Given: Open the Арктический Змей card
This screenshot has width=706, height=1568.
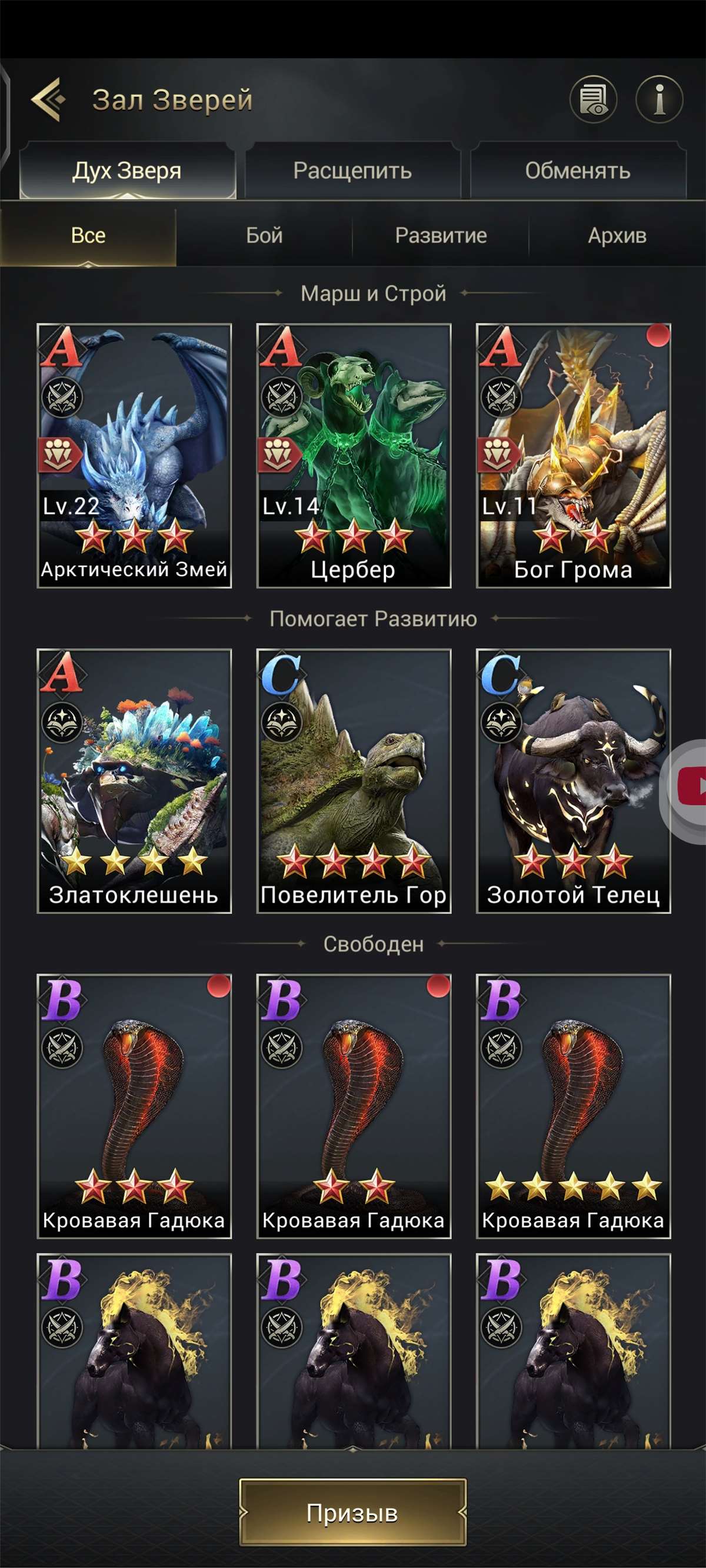Looking at the screenshot, I should 134,455.
